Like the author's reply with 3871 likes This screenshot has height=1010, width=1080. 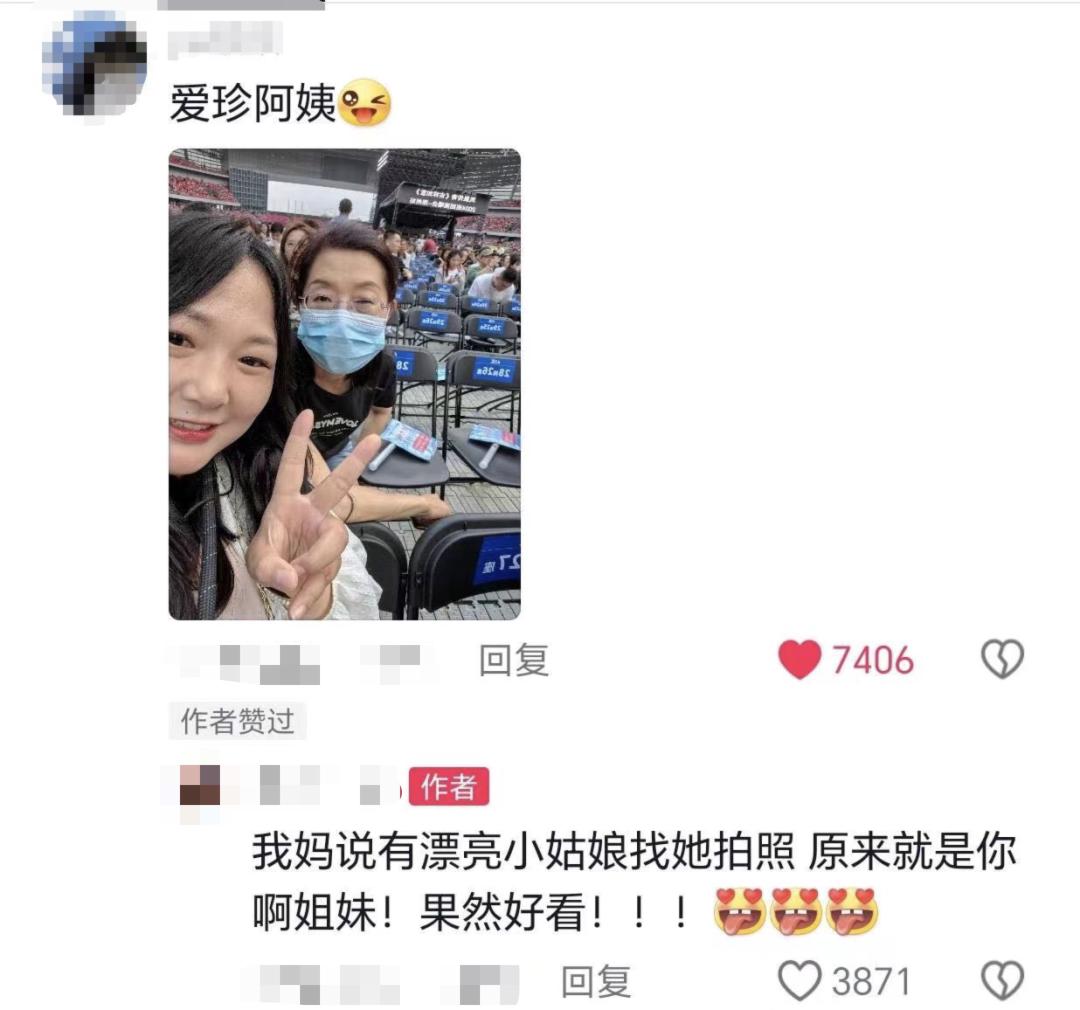(800, 981)
